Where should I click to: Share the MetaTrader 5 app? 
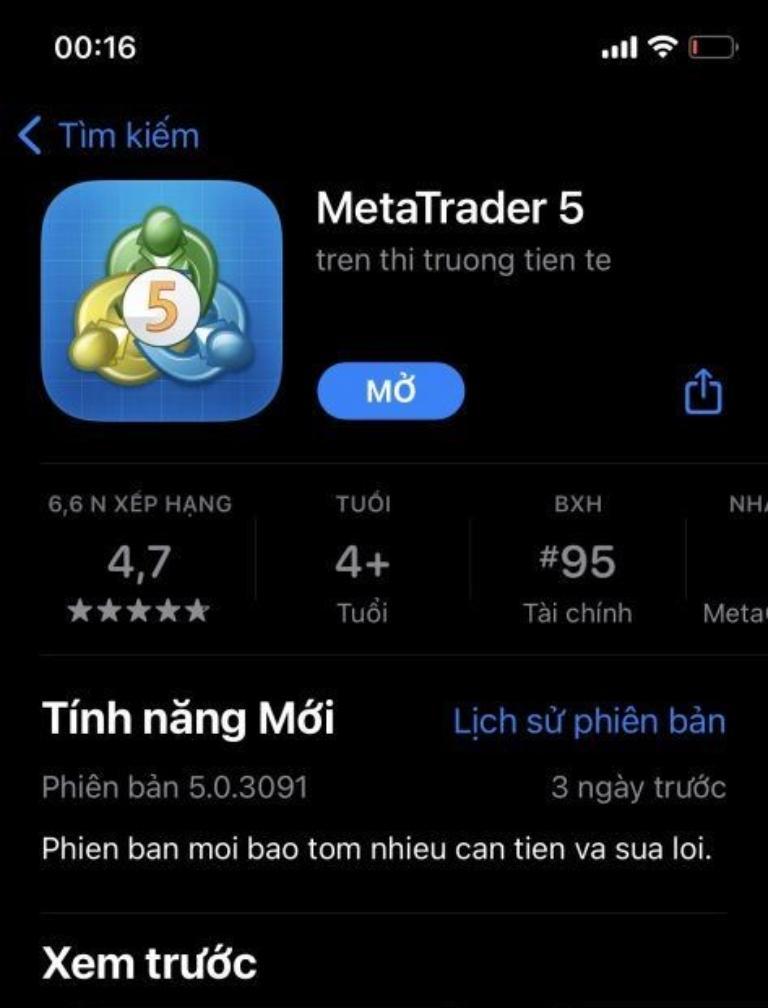(x=702, y=391)
